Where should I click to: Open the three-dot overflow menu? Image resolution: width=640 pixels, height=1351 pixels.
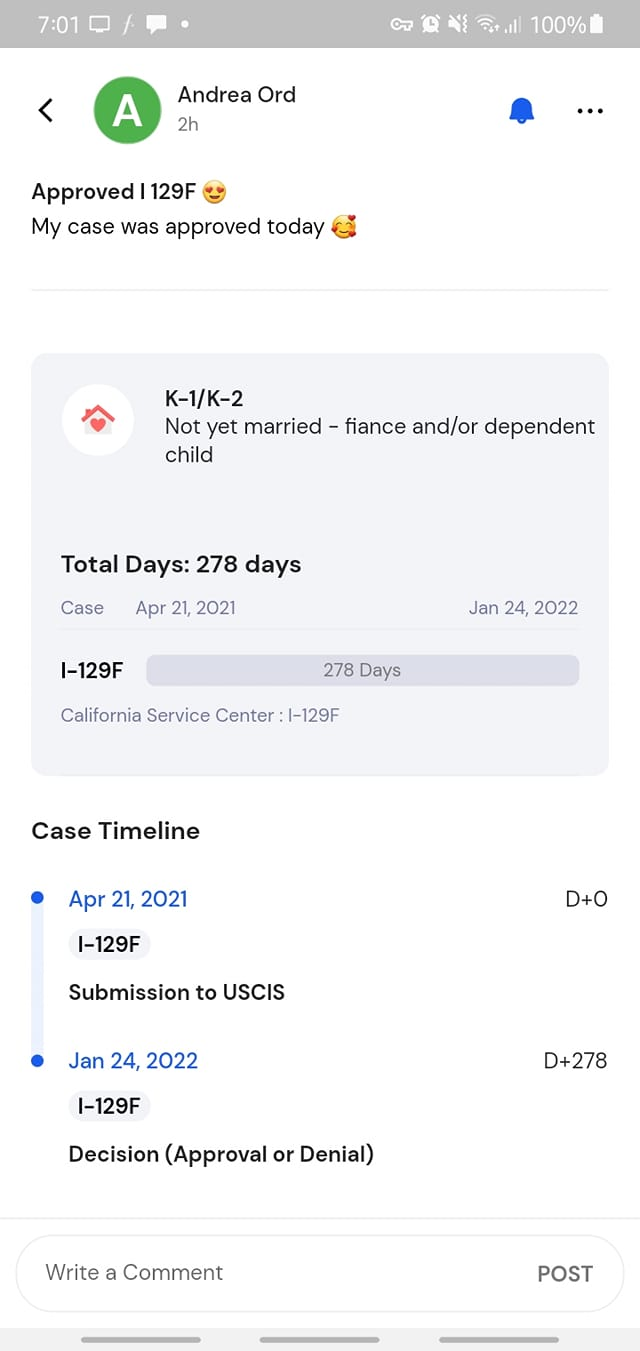point(590,110)
